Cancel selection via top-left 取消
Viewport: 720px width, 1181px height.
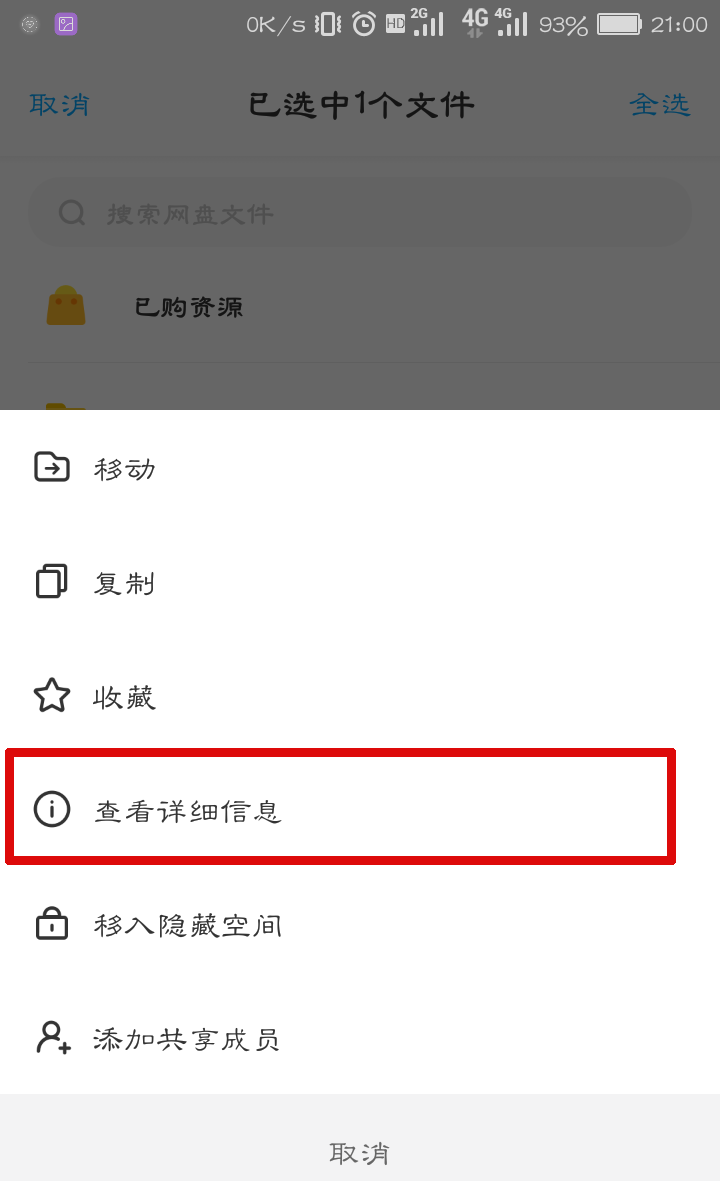coord(60,104)
